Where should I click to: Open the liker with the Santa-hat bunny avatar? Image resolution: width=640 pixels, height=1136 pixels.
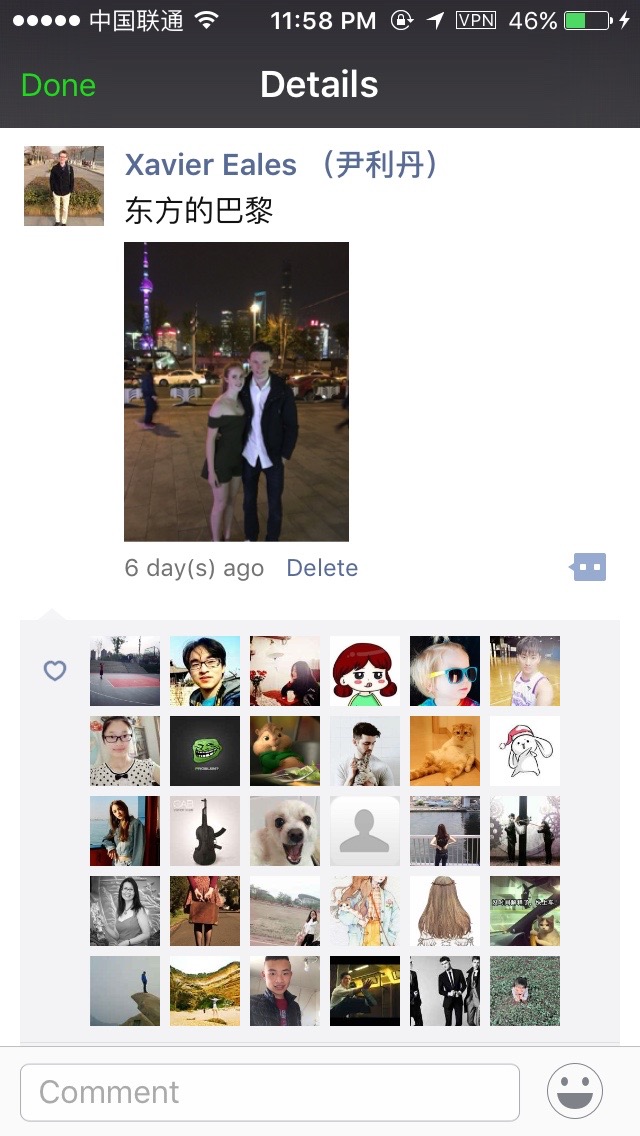click(x=525, y=751)
